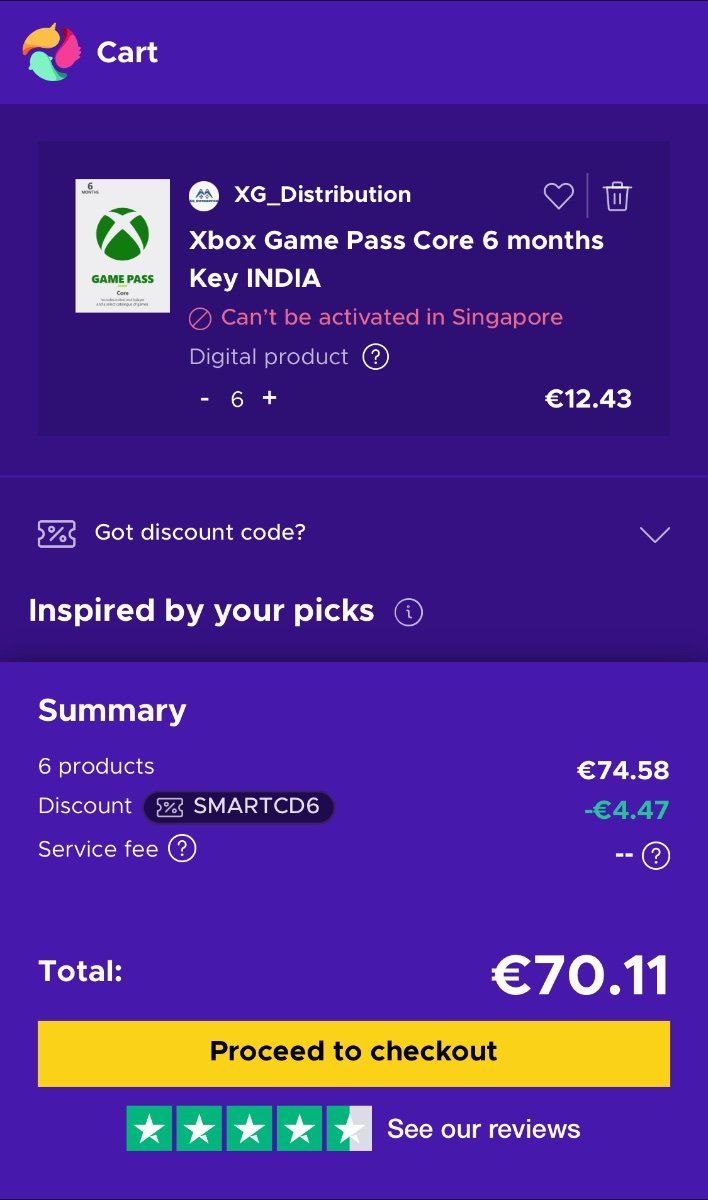Image resolution: width=708 pixels, height=1200 pixels.
Task: Remove the Xbox Game Pass from cart
Action: pyautogui.click(x=618, y=196)
